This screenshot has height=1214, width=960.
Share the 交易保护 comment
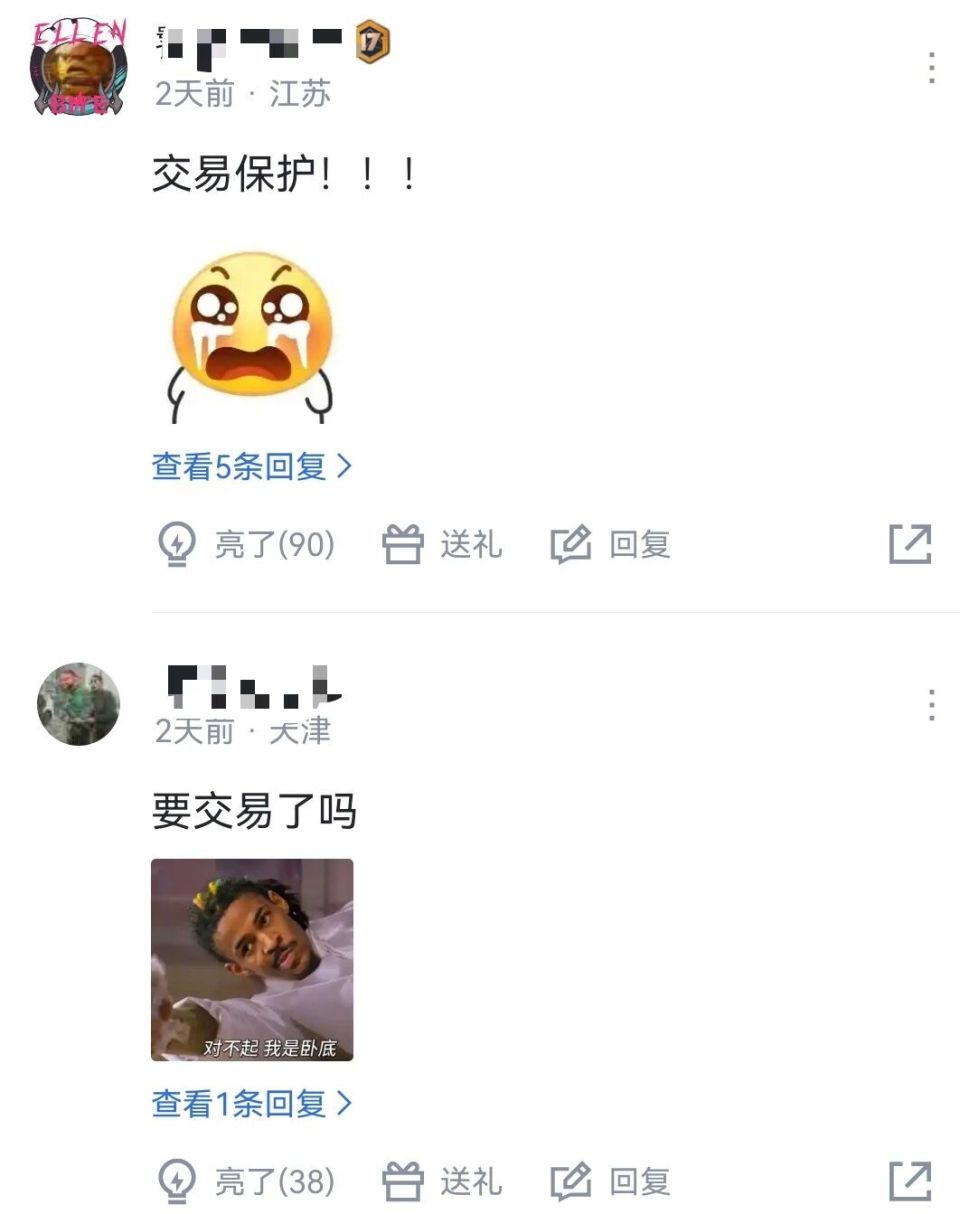tap(910, 544)
